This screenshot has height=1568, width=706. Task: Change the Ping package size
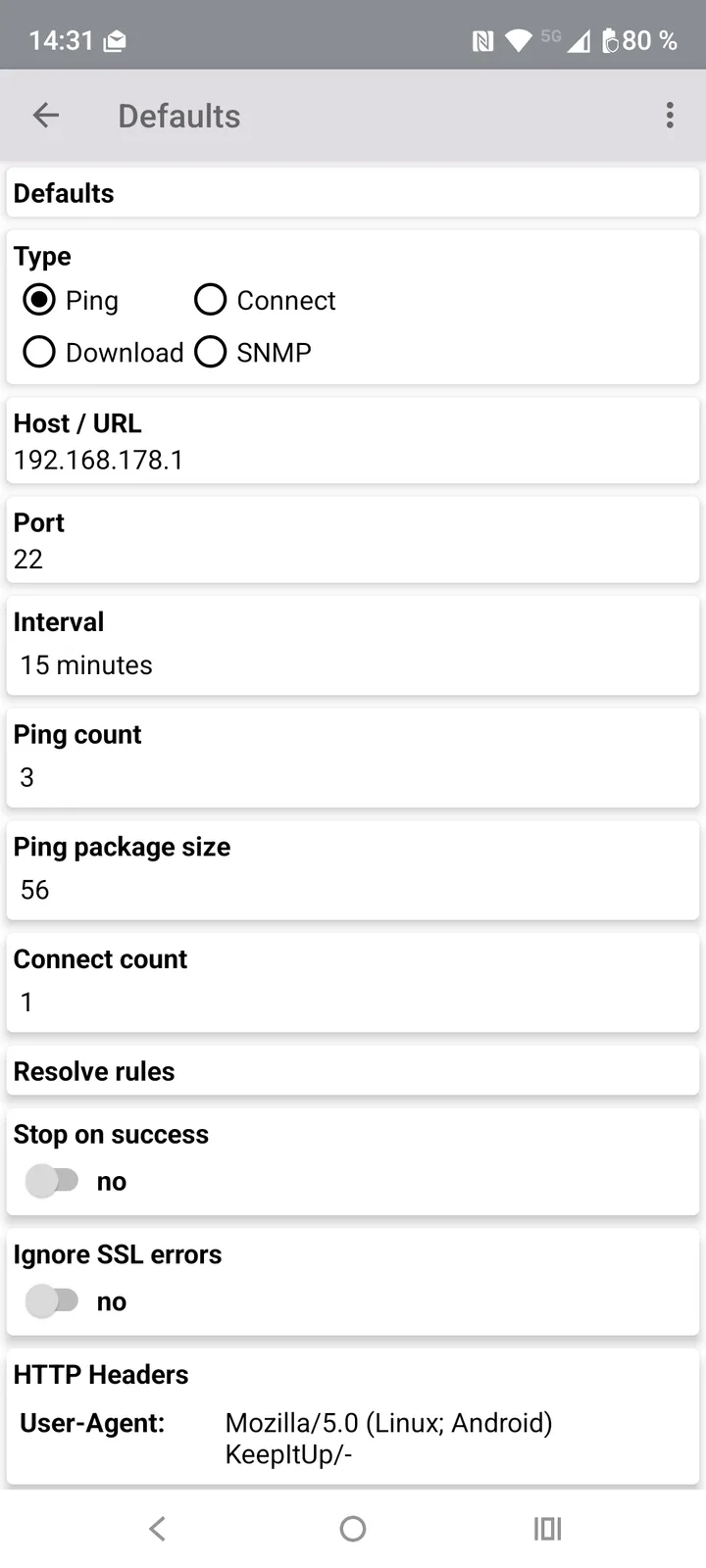[x=353, y=870]
